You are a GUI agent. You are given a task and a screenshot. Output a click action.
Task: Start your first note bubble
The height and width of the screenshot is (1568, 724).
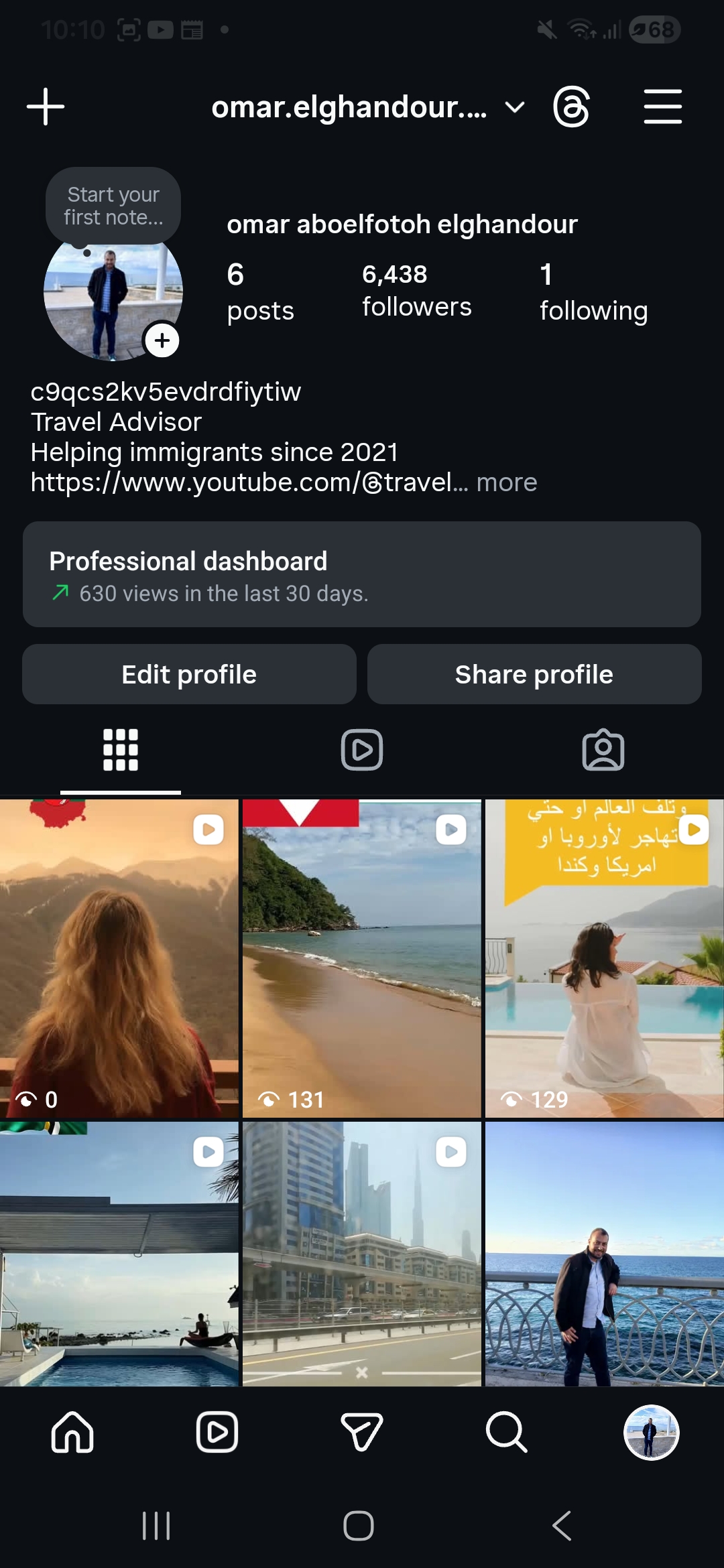pyautogui.click(x=113, y=206)
